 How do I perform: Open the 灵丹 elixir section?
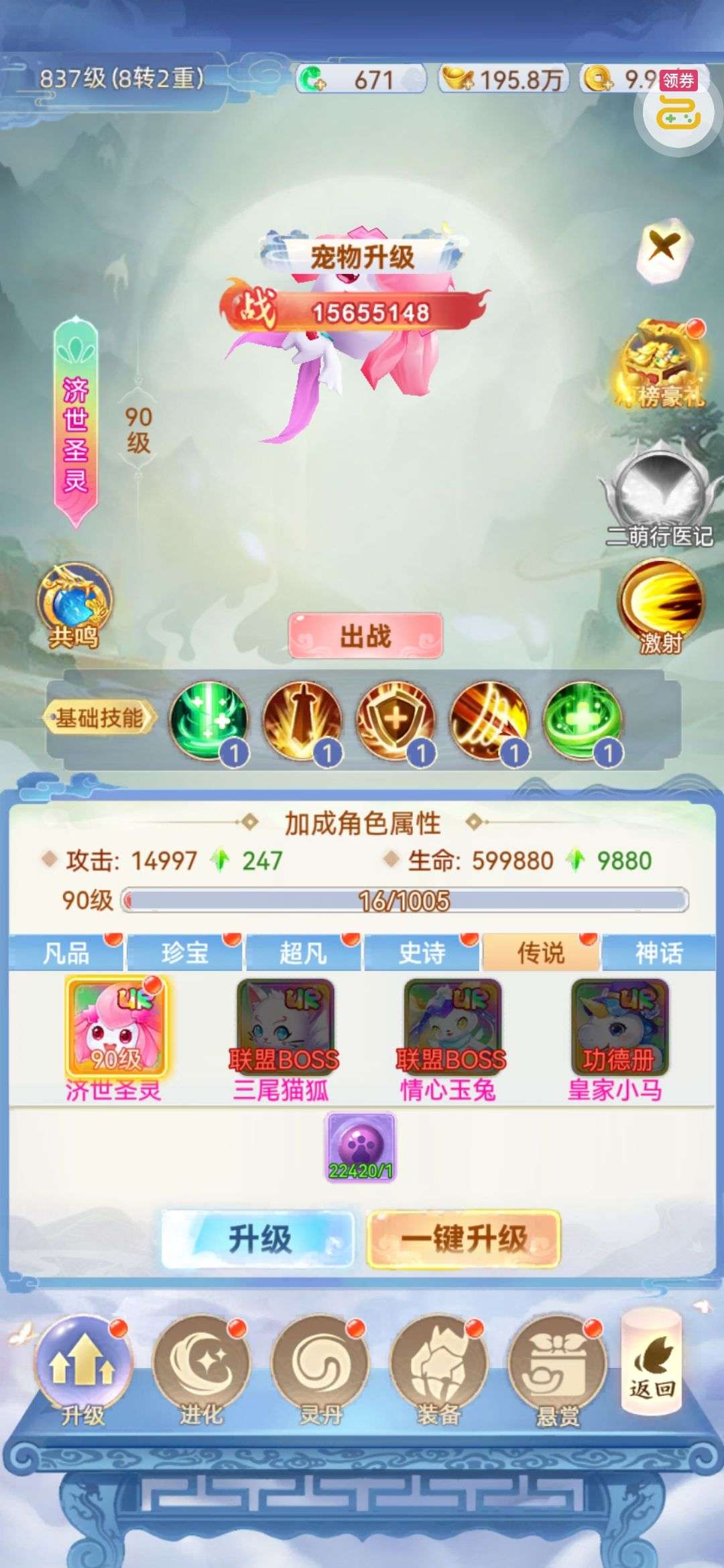(320, 1367)
